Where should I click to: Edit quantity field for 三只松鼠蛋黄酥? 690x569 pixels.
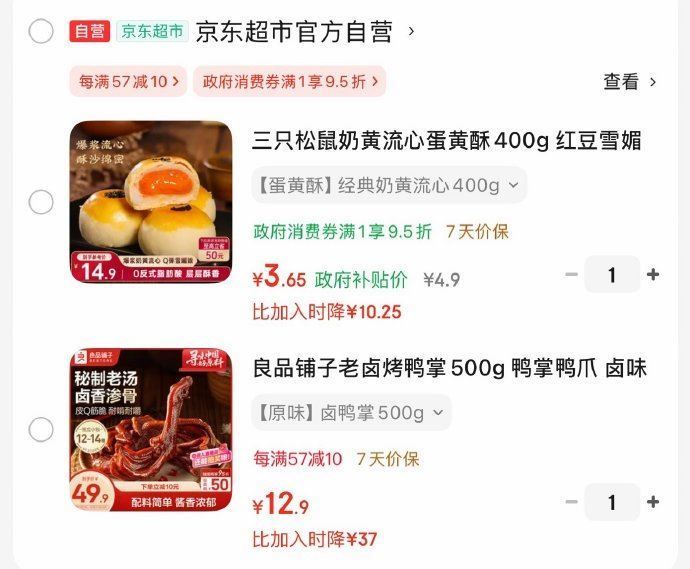click(612, 274)
